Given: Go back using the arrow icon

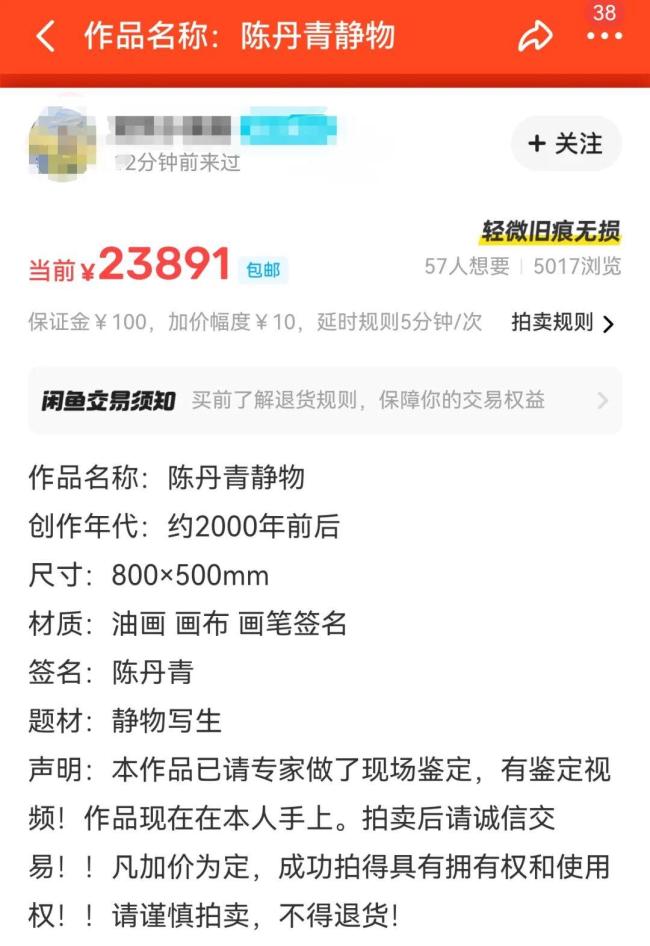Looking at the screenshot, I should tap(45, 37).
